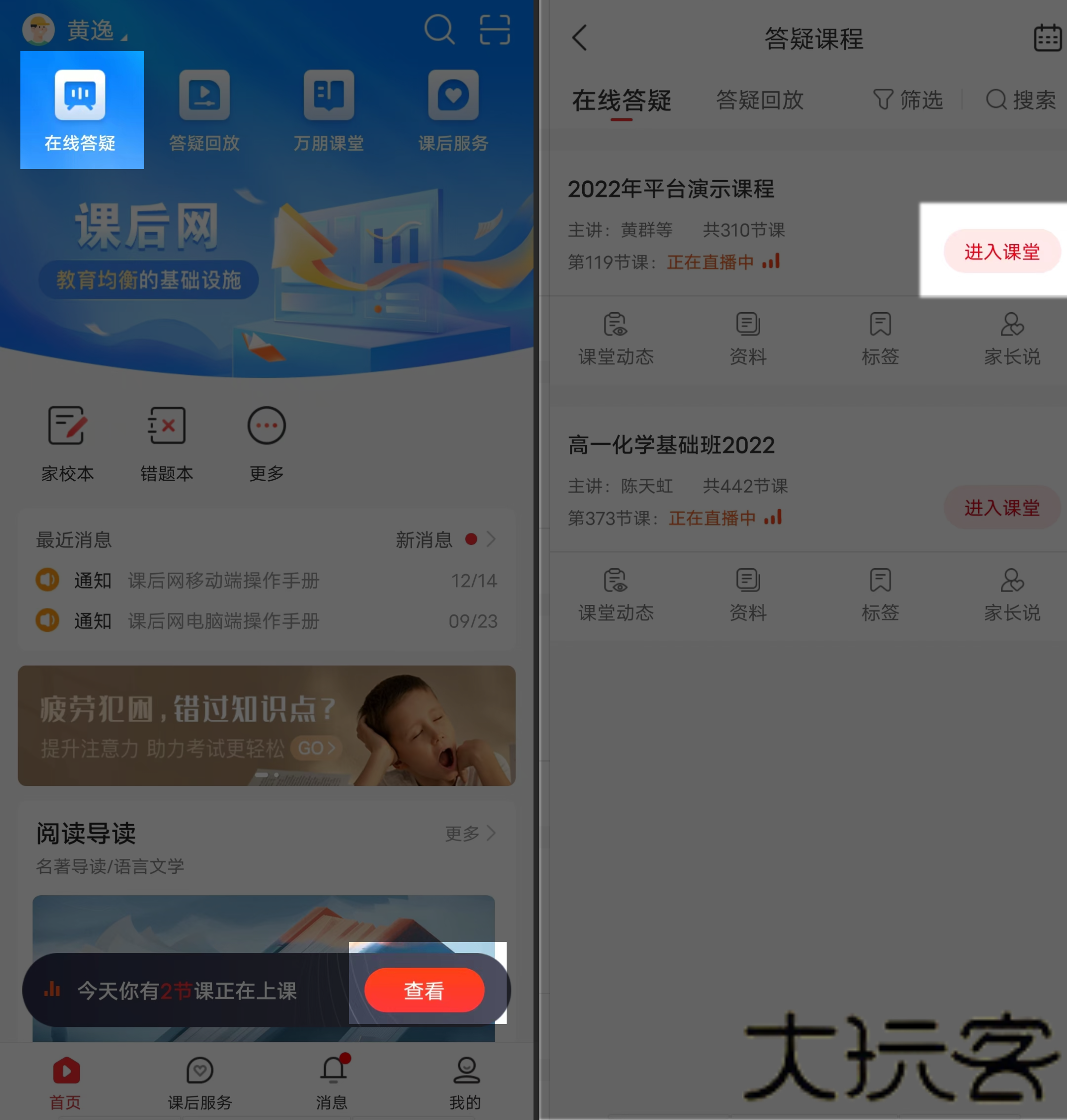Open notice 课后网电脑端操作手册
Image resolution: width=1067 pixels, height=1120 pixels.
tap(223, 621)
